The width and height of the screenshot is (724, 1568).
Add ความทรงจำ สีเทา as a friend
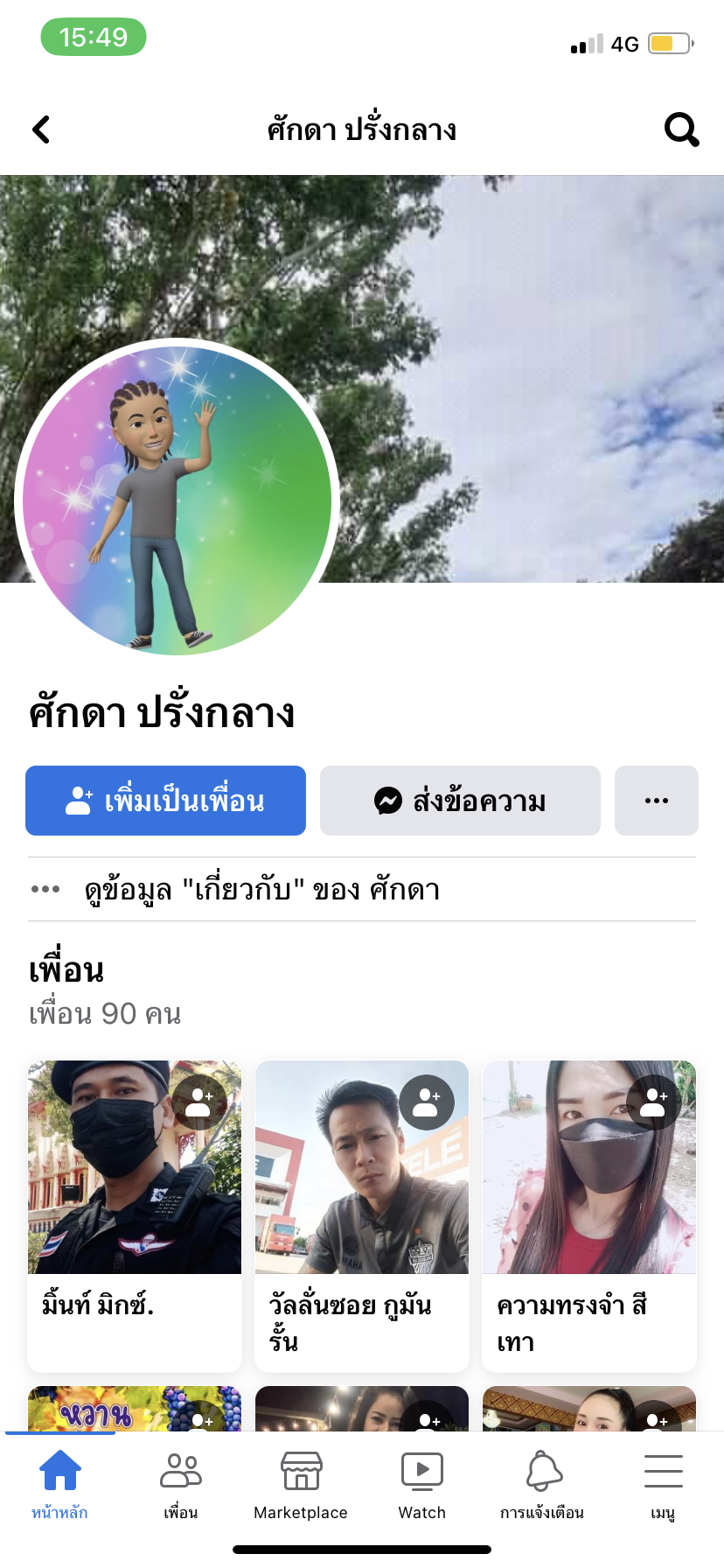click(x=654, y=1102)
